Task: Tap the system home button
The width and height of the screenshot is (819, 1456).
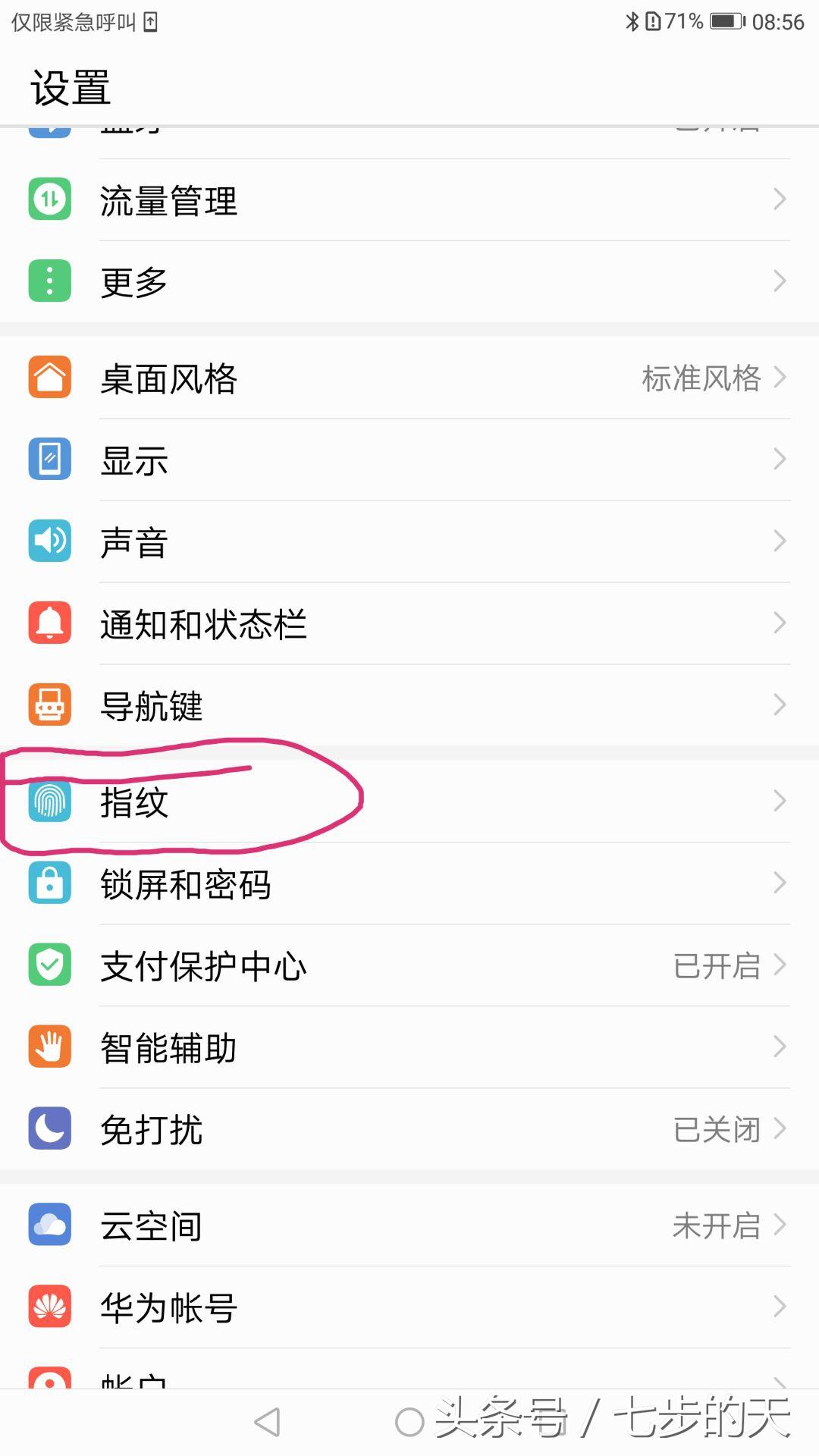Action: coord(409,1422)
